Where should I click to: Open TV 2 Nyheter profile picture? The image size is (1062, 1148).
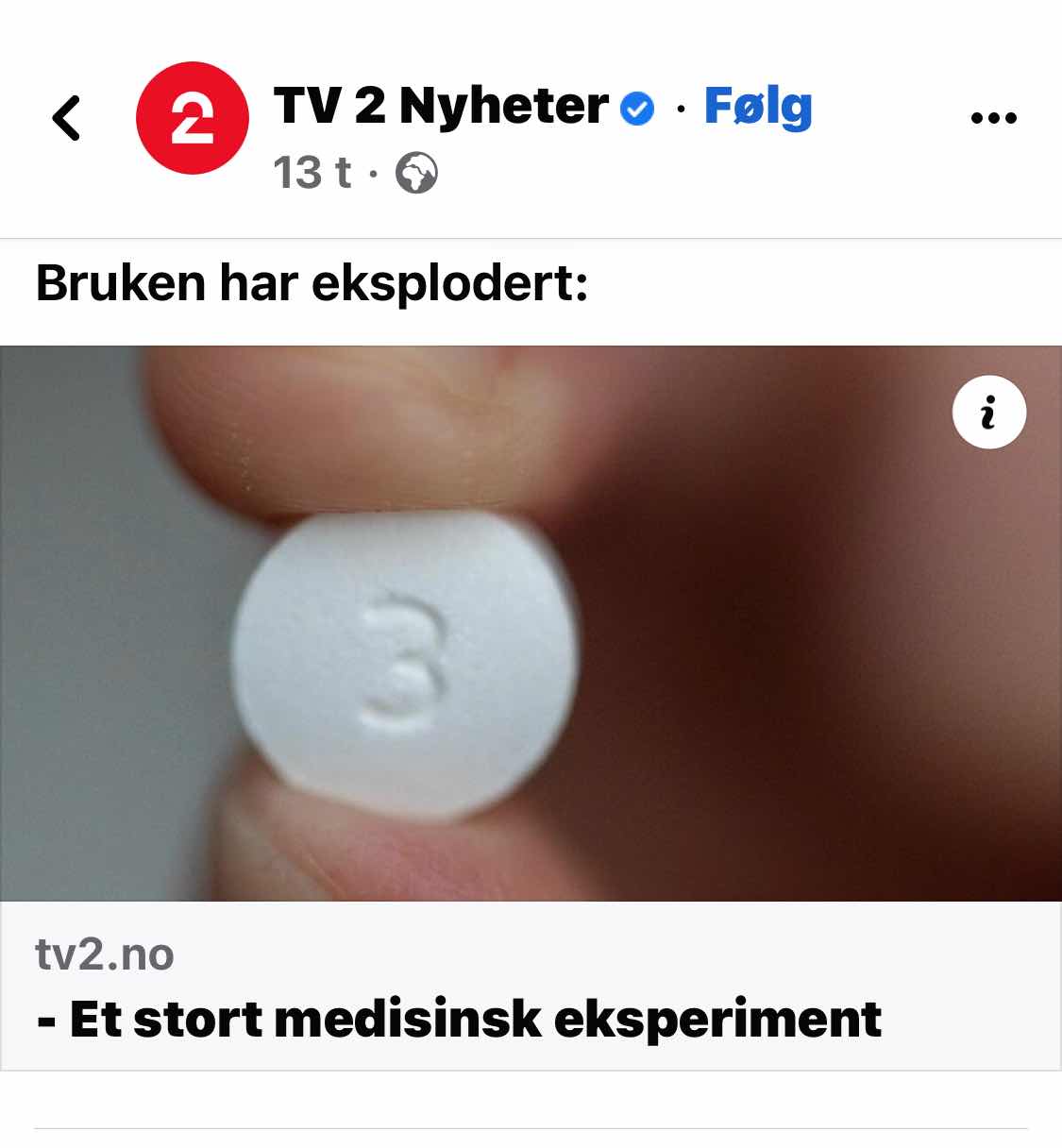193,118
